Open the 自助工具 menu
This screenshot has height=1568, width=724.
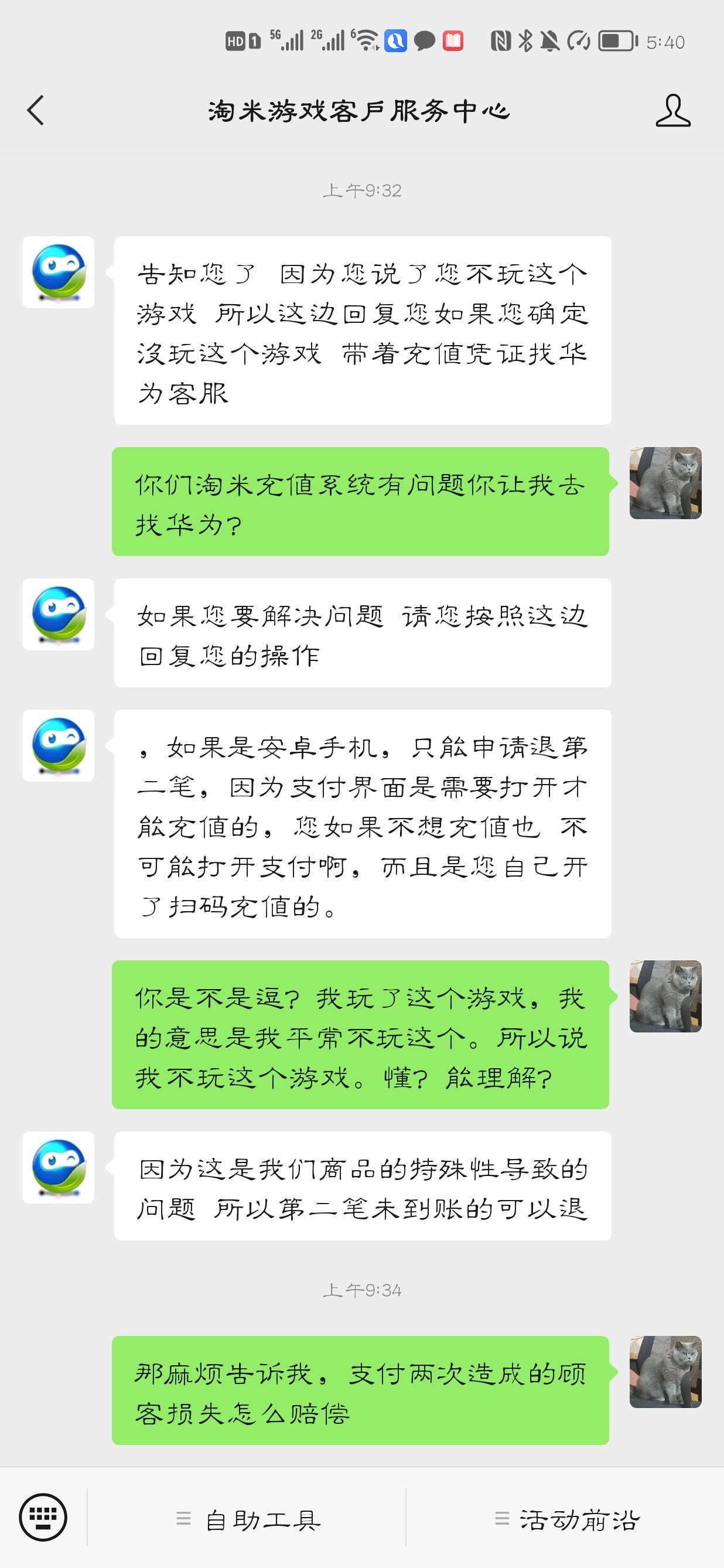[247, 1519]
